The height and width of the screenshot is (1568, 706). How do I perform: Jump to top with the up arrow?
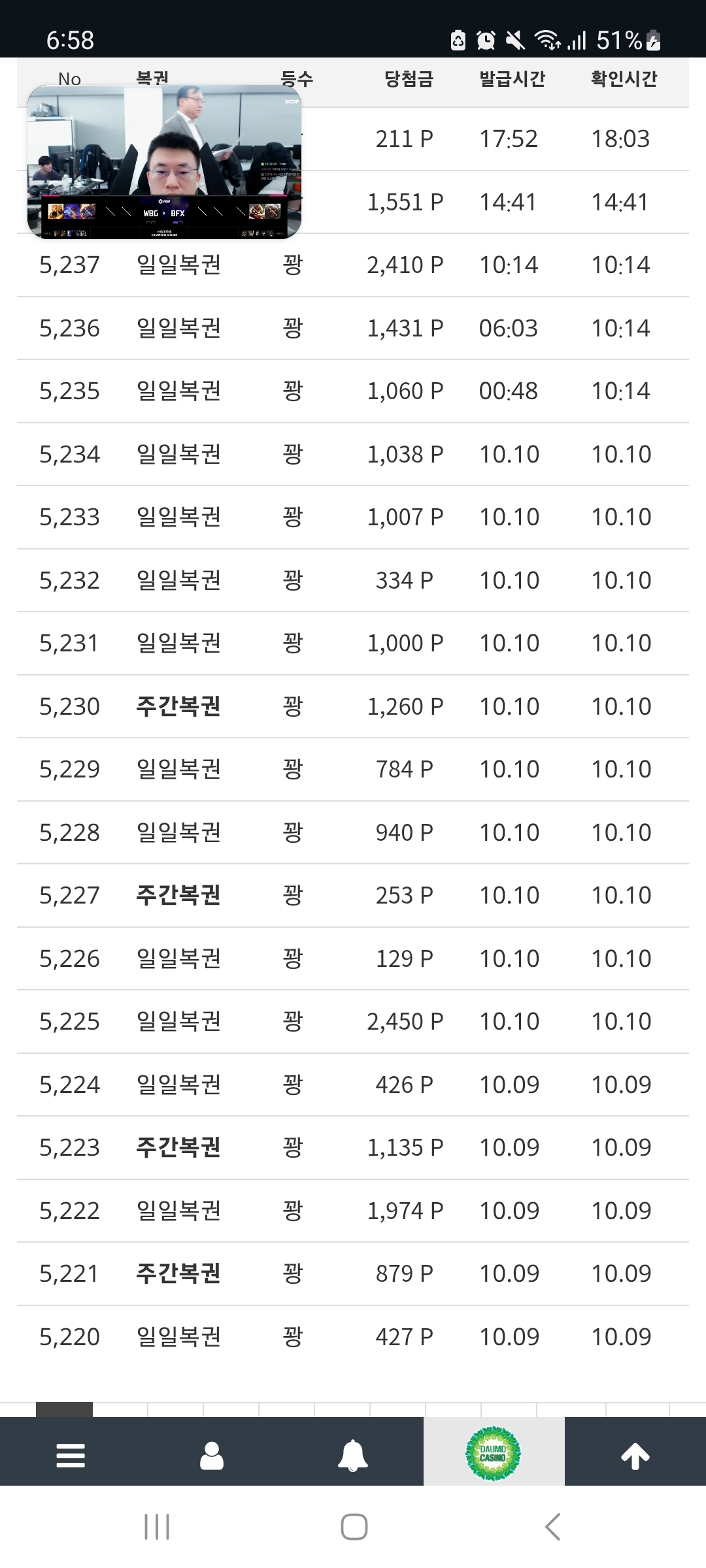click(x=635, y=1455)
